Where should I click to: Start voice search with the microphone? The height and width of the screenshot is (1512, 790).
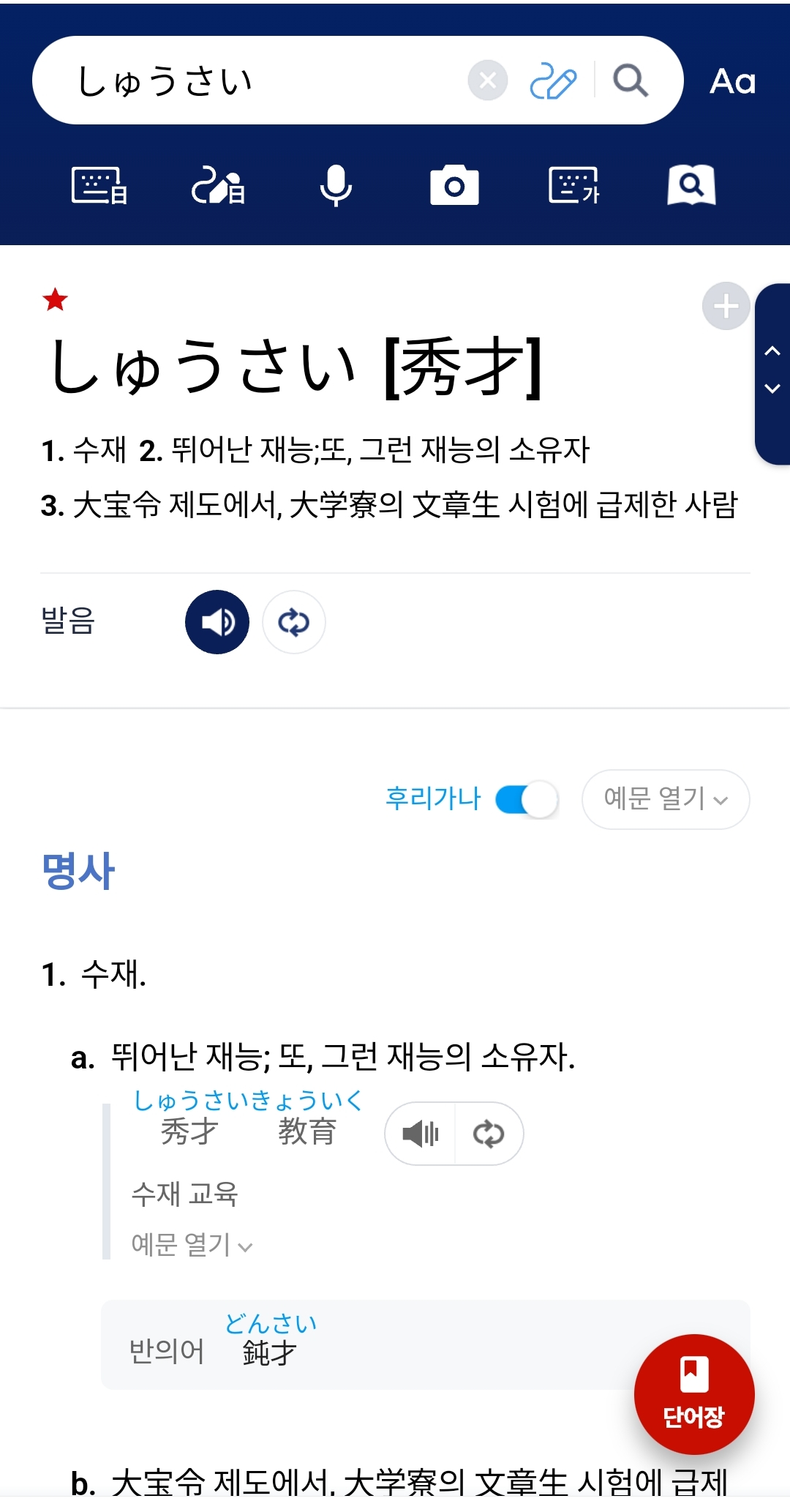[336, 185]
